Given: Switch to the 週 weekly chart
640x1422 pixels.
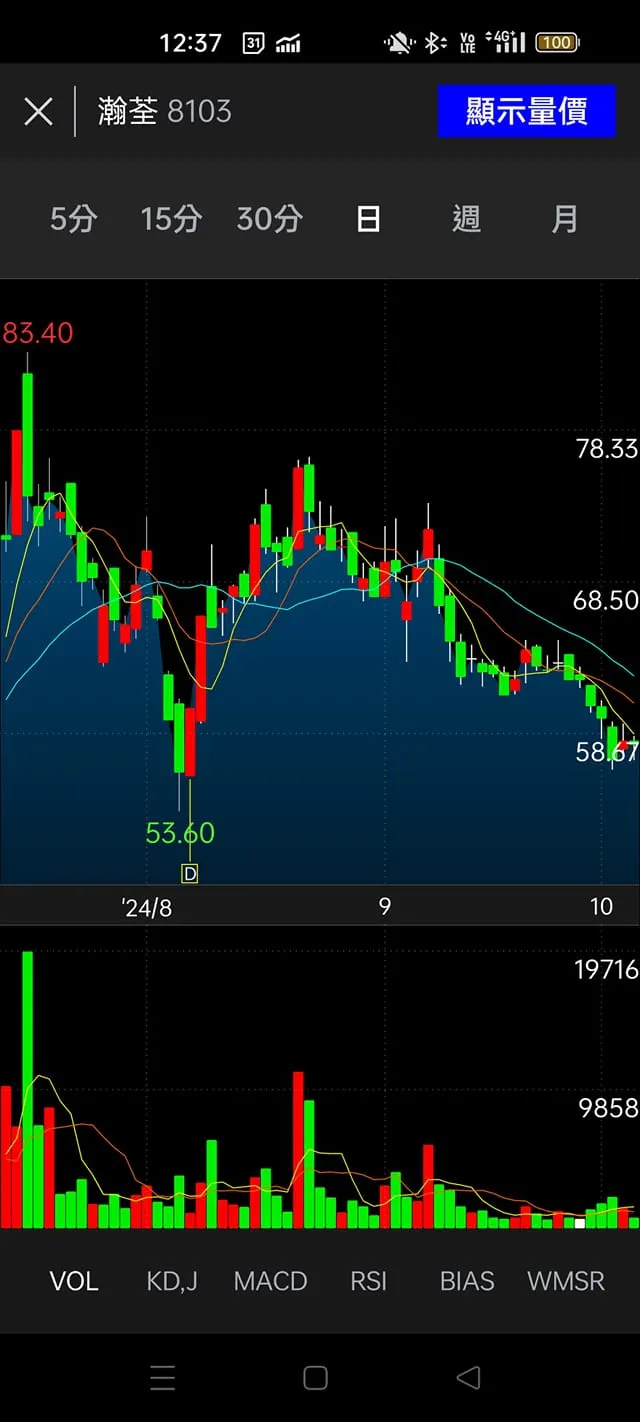Looking at the screenshot, I should click(x=466, y=219).
